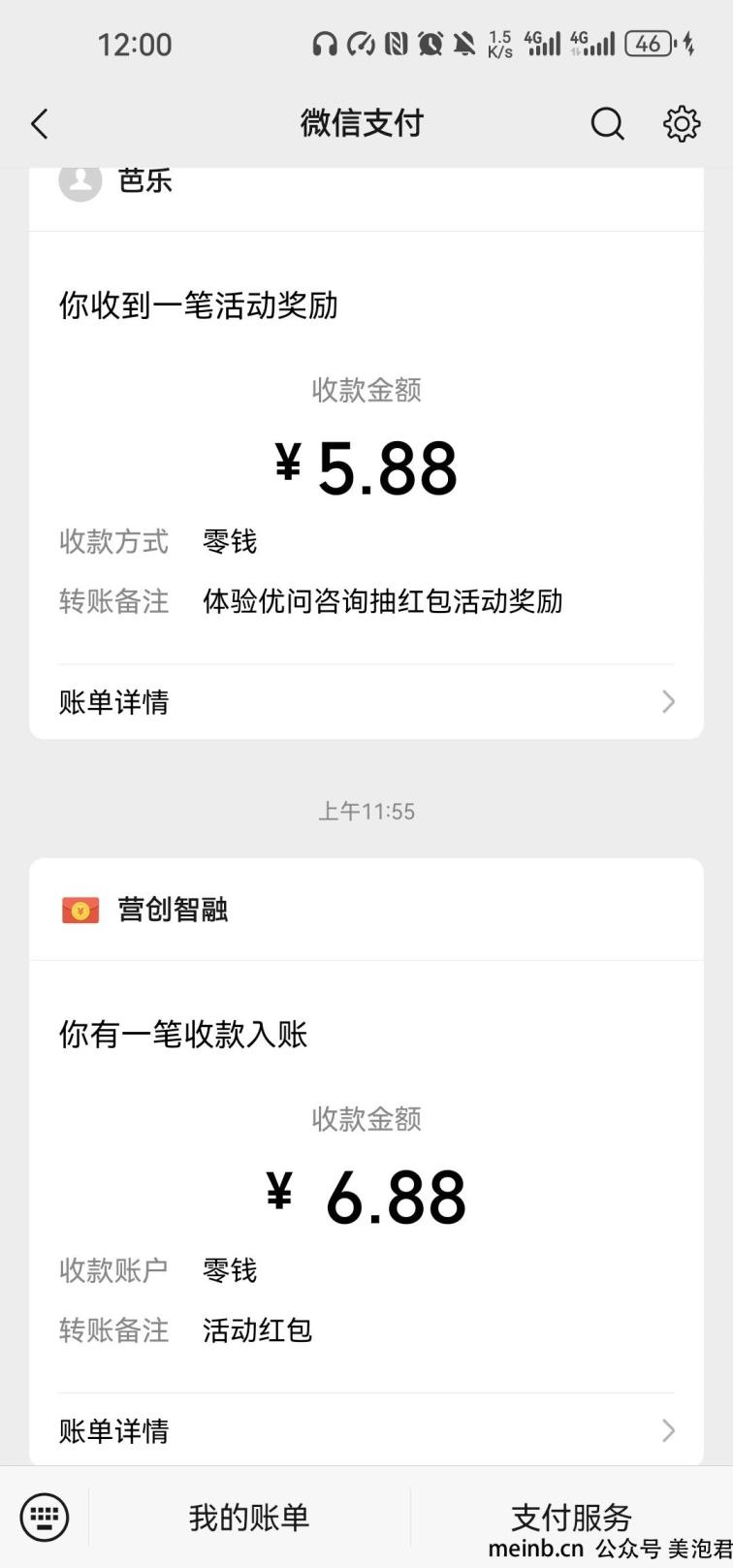Open the search icon

click(x=608, y=124)
